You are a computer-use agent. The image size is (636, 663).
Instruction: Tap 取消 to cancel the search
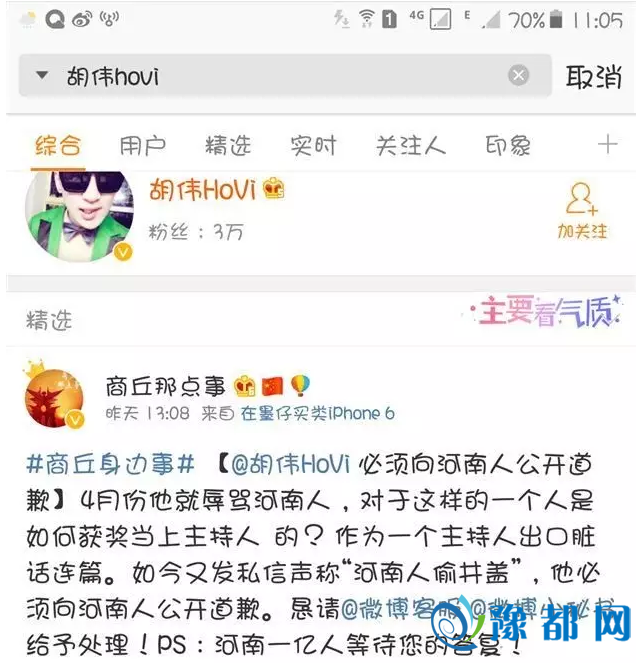click(593, 77)
